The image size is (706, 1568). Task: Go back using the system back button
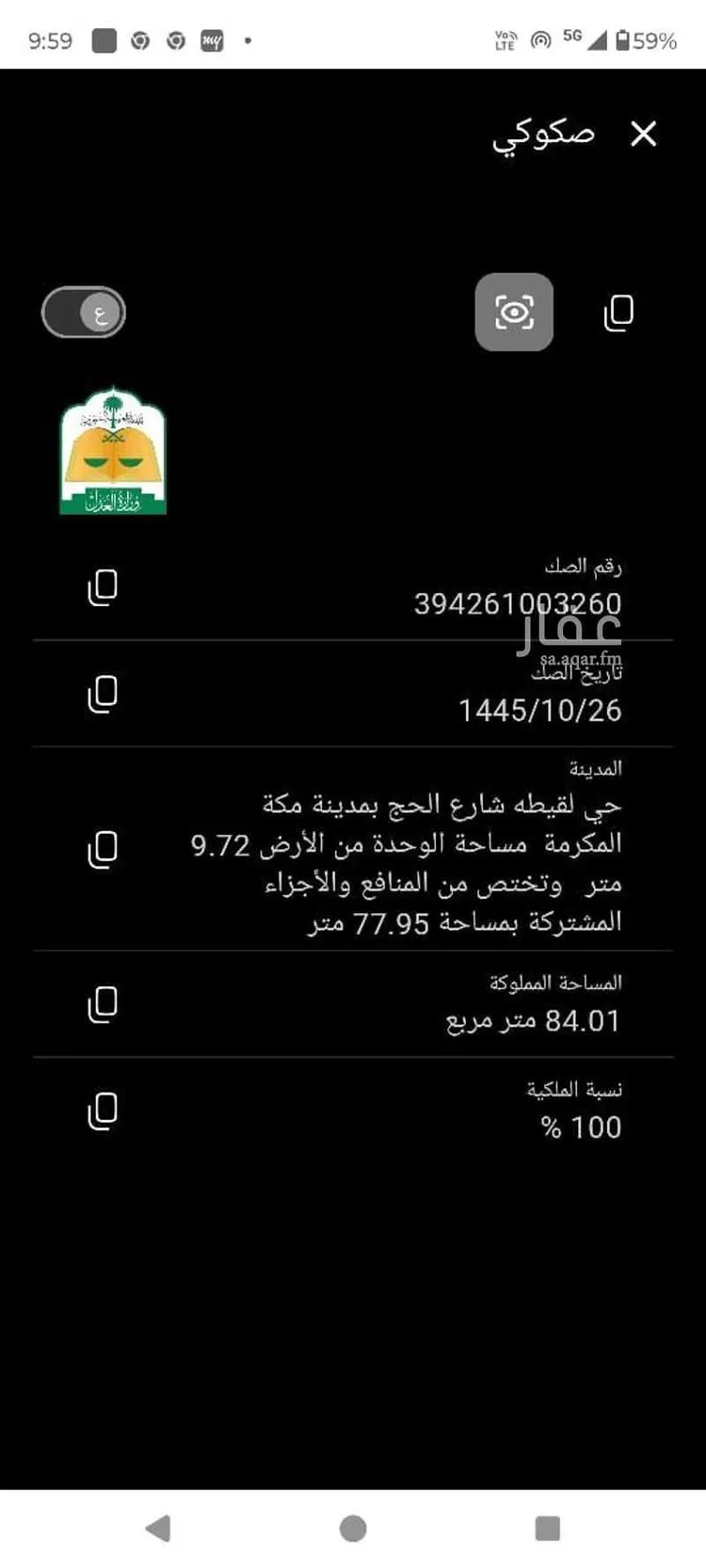158,1528
